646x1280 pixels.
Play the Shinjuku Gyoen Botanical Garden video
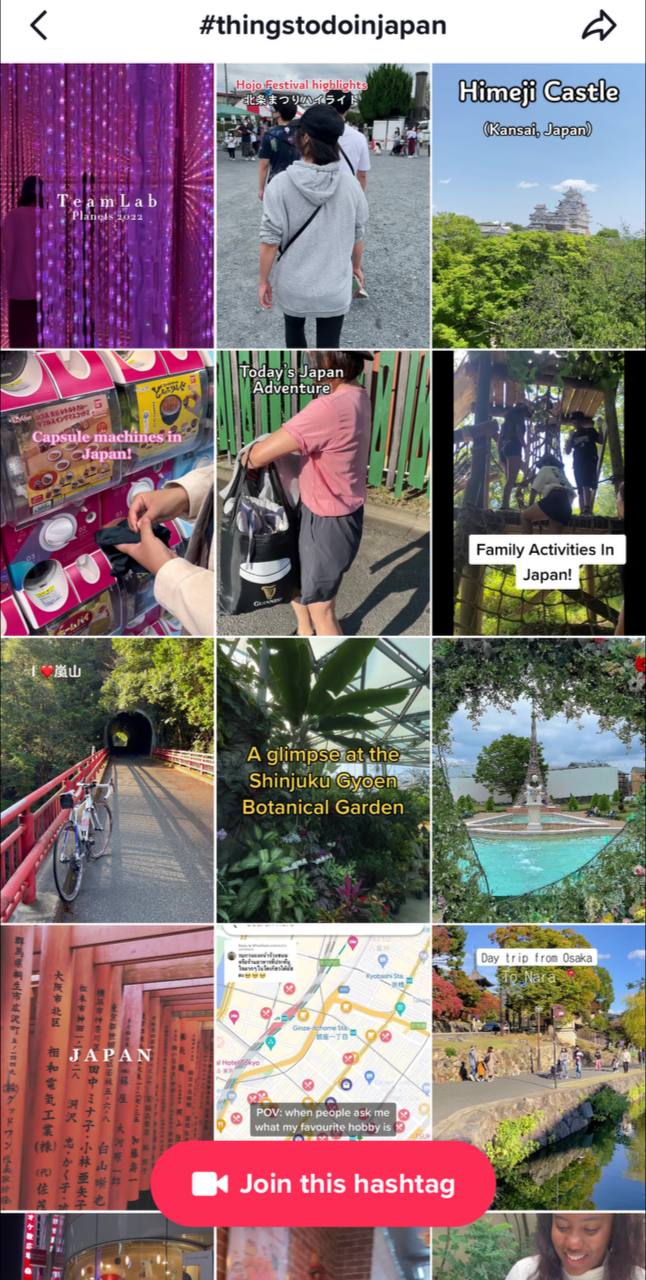[323, 780]
